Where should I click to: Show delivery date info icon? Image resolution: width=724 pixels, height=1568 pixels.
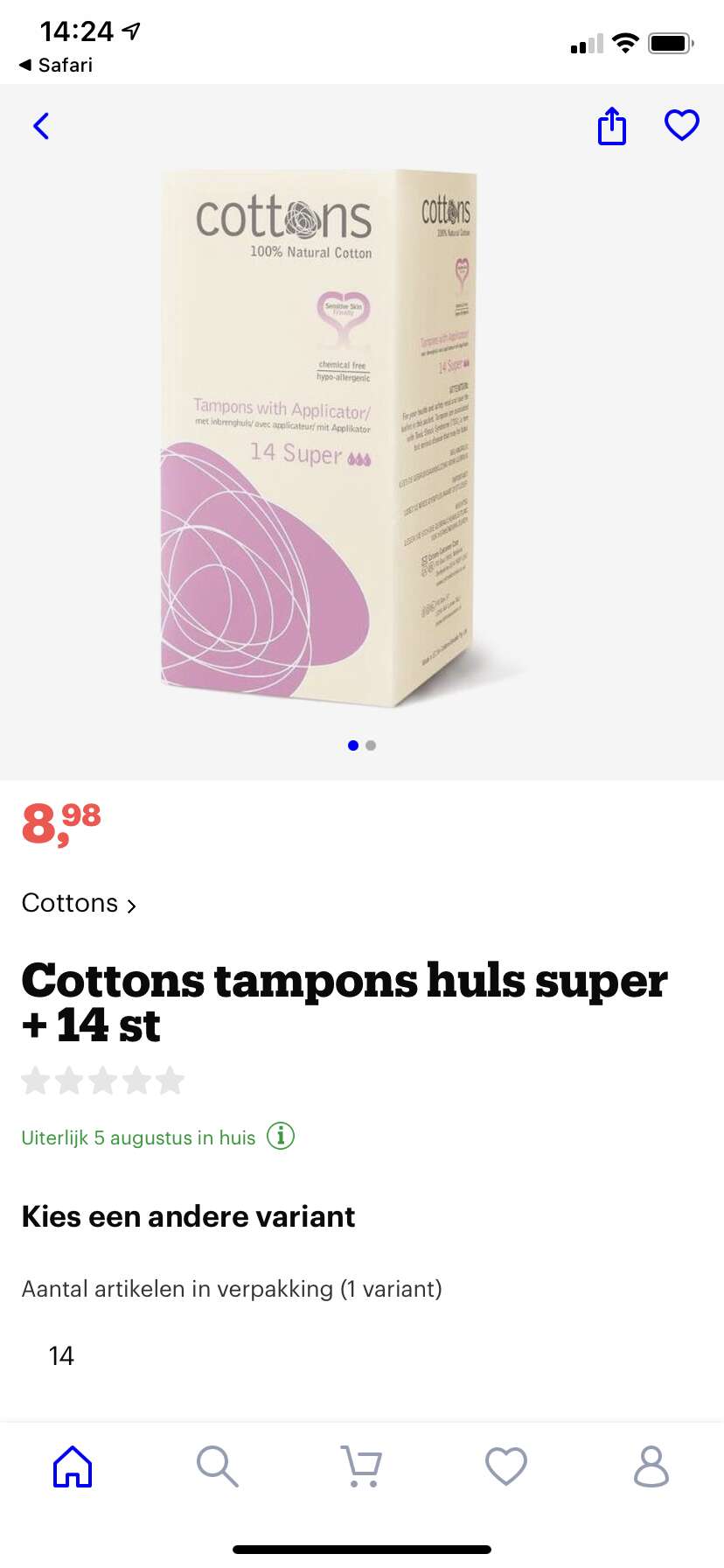281,1136
